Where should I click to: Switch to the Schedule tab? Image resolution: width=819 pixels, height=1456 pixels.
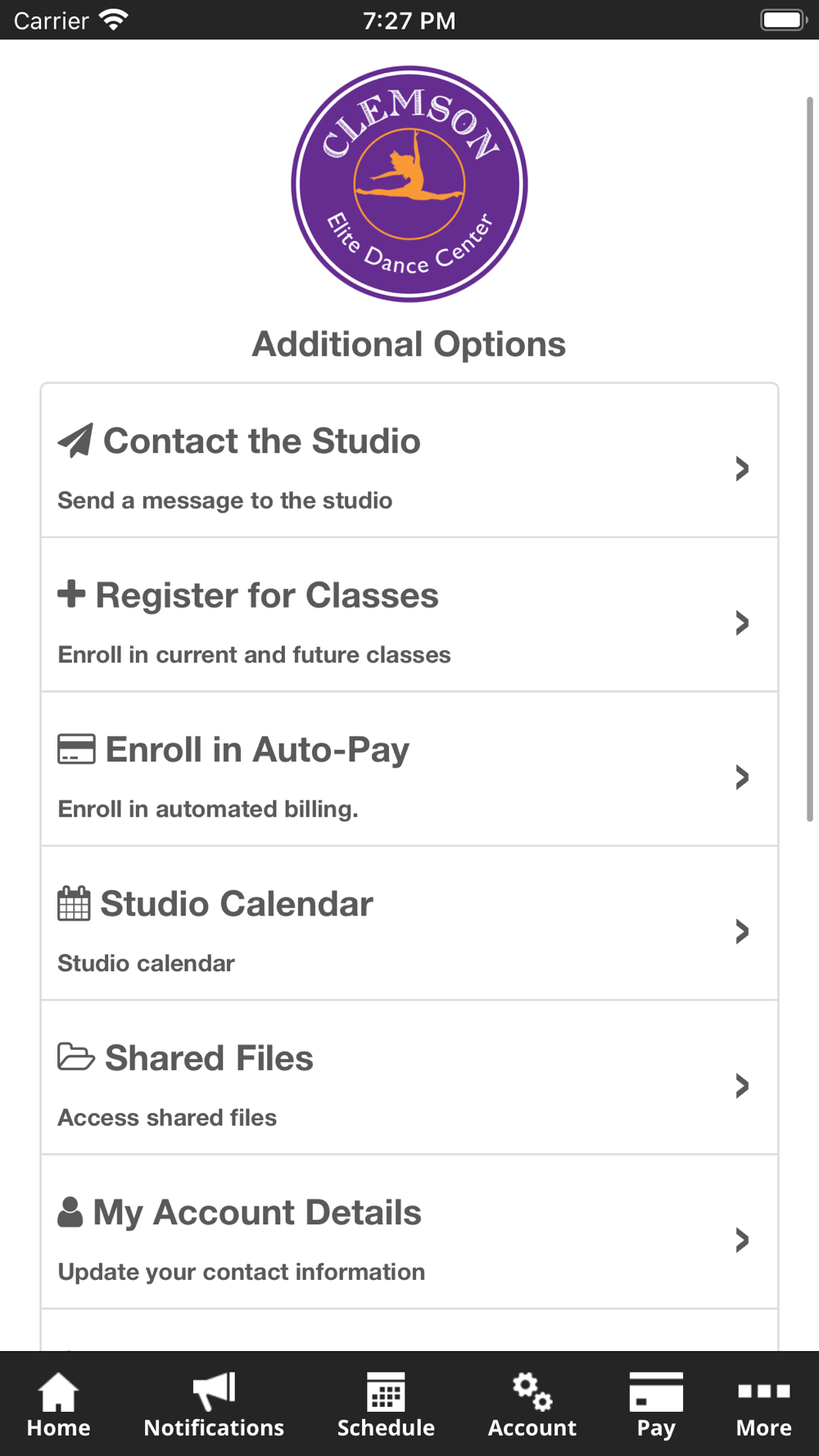tap(386, 1405)
